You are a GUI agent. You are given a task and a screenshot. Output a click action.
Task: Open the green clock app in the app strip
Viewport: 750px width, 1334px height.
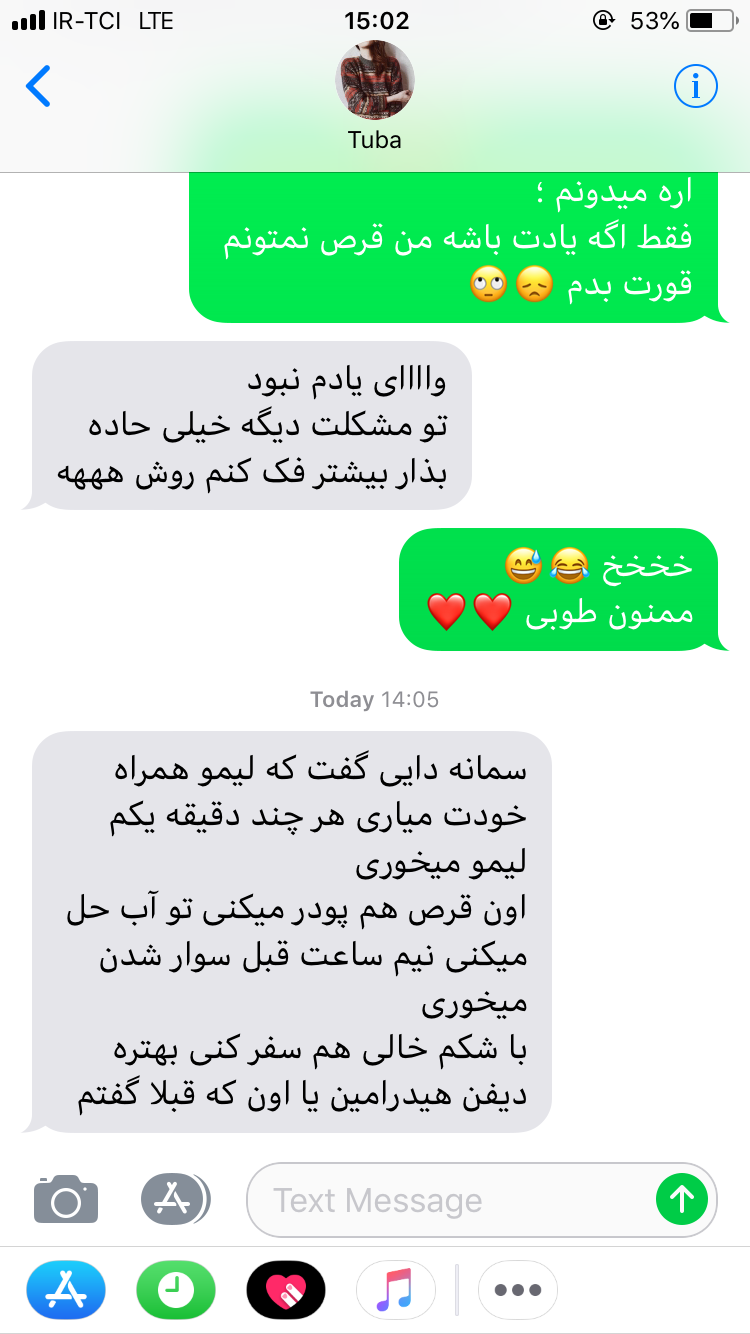[x=176, y=1290]
